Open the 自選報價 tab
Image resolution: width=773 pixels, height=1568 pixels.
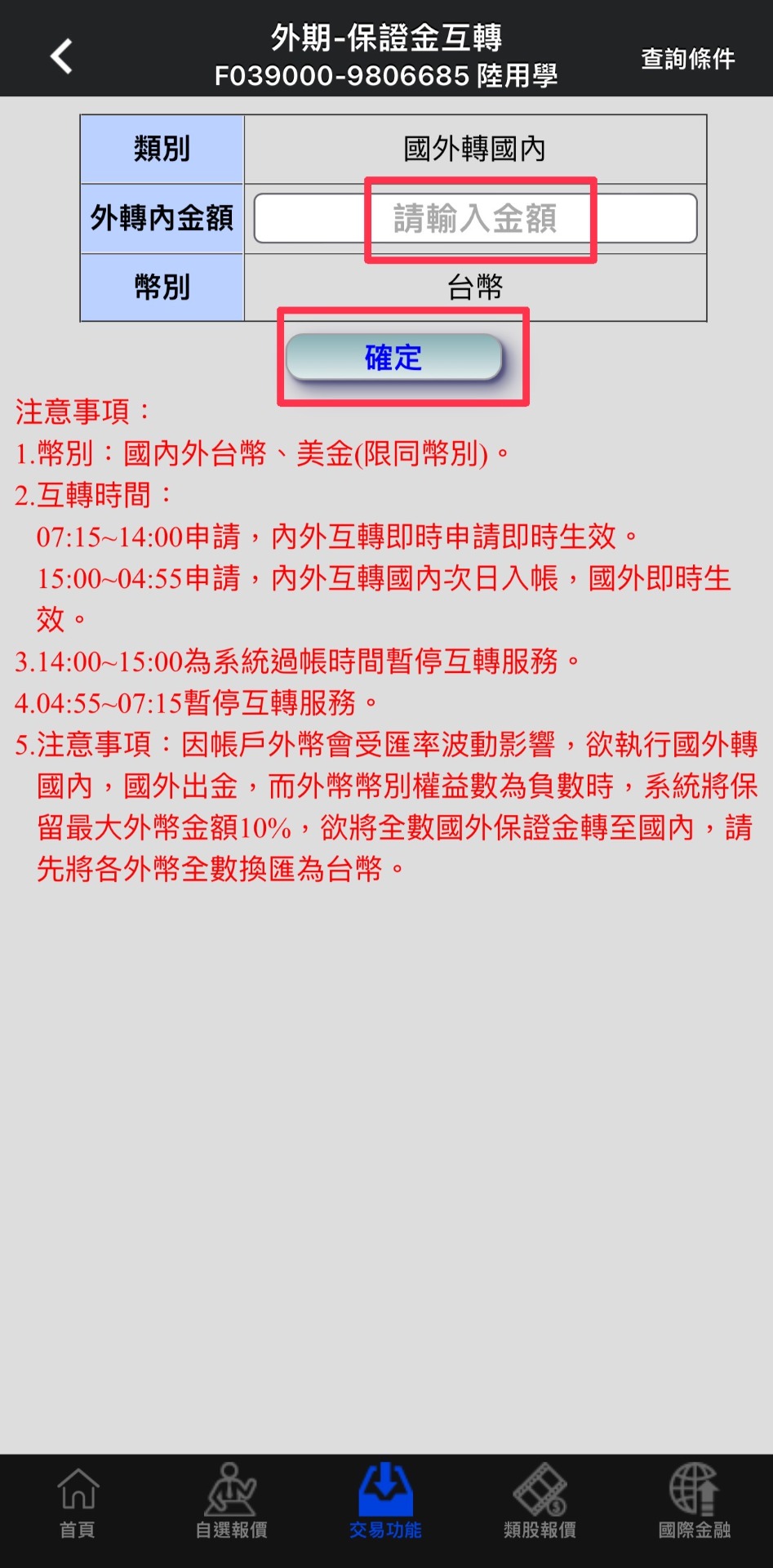pyautogui.click(x=231, y=1502)
